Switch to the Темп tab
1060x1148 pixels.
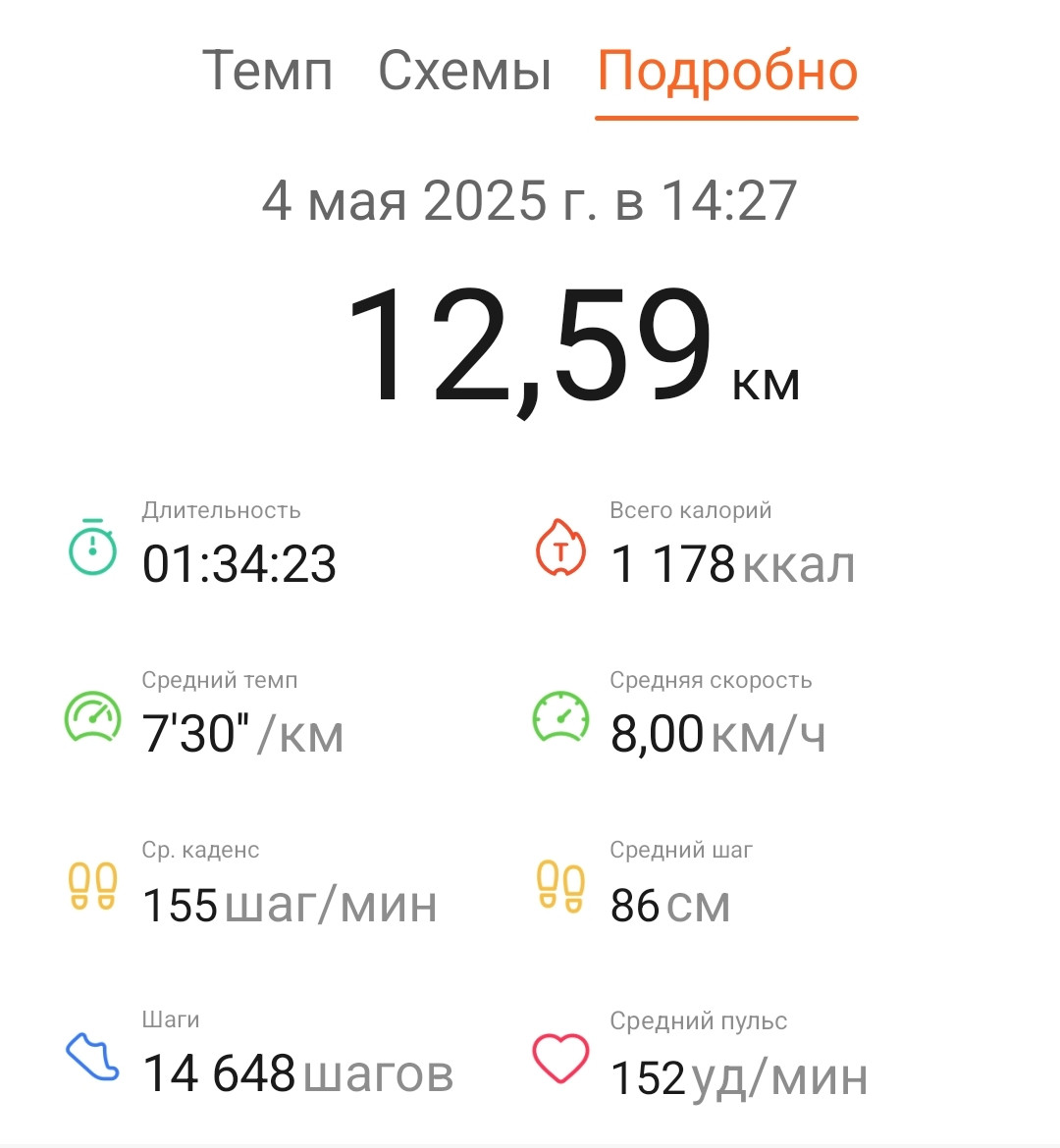(267, 71)
